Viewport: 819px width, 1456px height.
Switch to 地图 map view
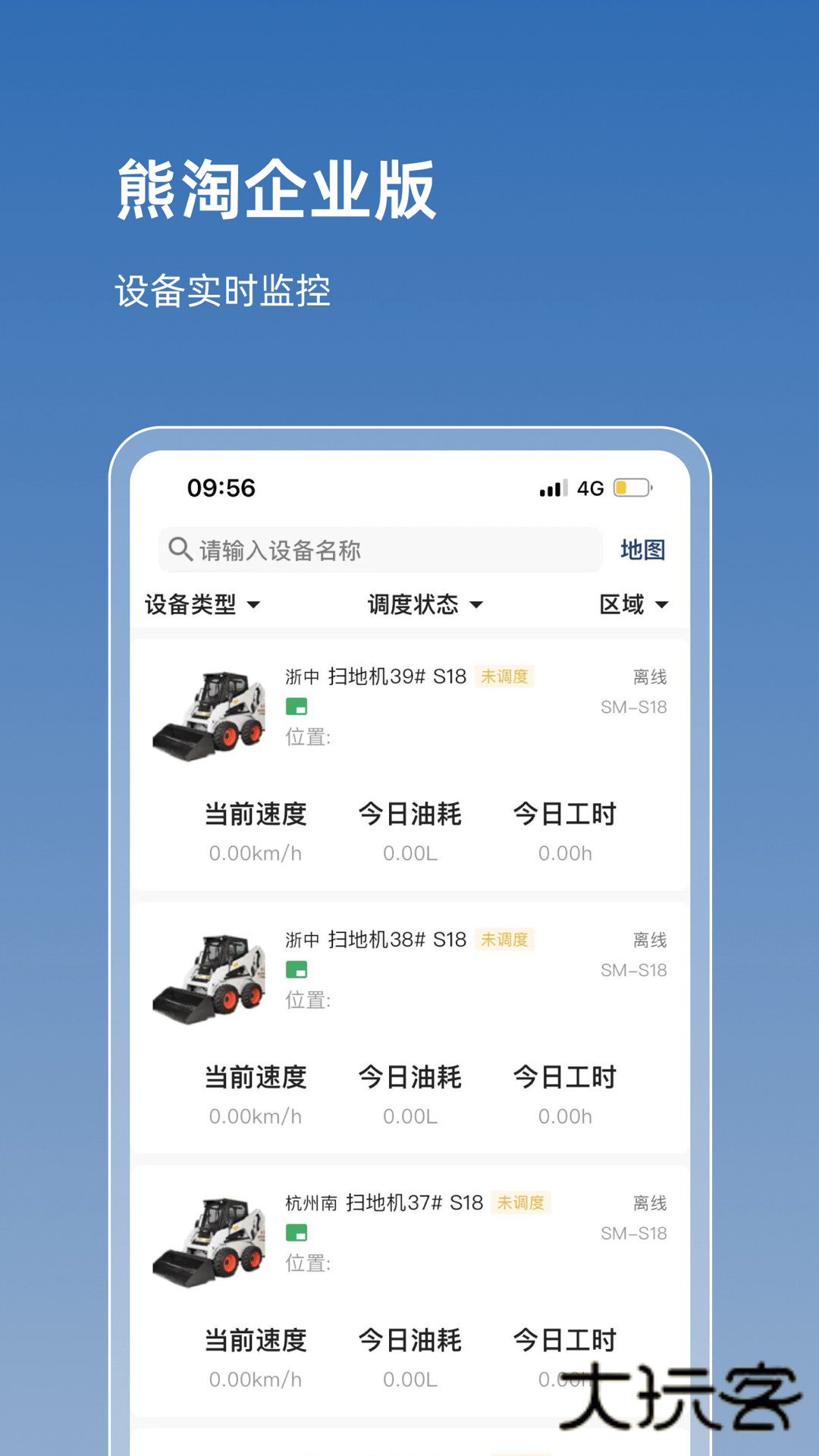click(x=644, y=550)
